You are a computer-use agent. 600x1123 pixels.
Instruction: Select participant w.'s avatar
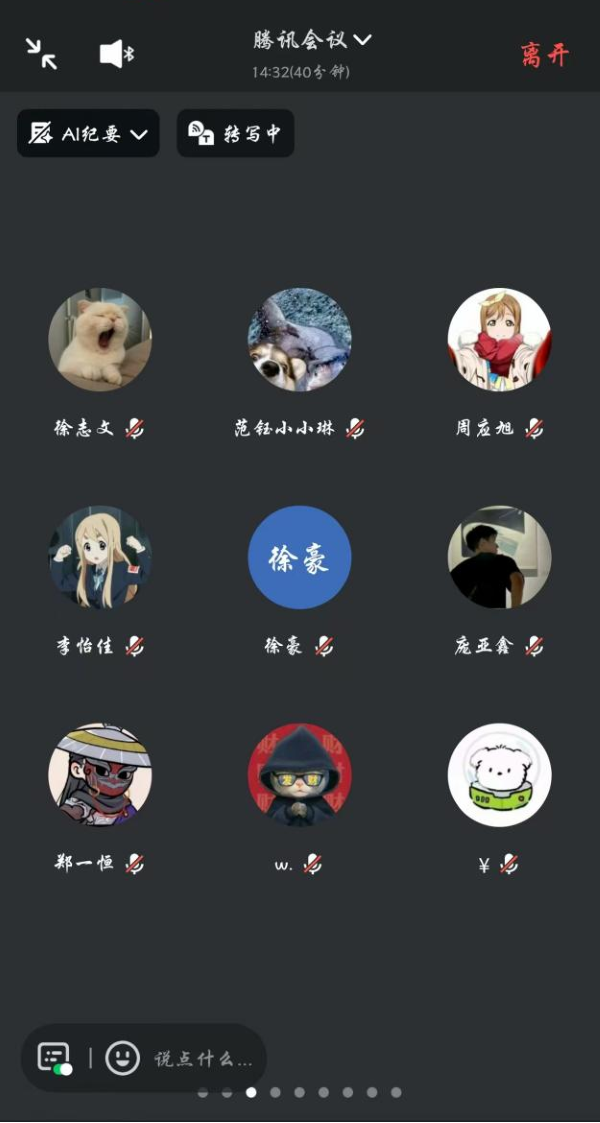(300, 775)
